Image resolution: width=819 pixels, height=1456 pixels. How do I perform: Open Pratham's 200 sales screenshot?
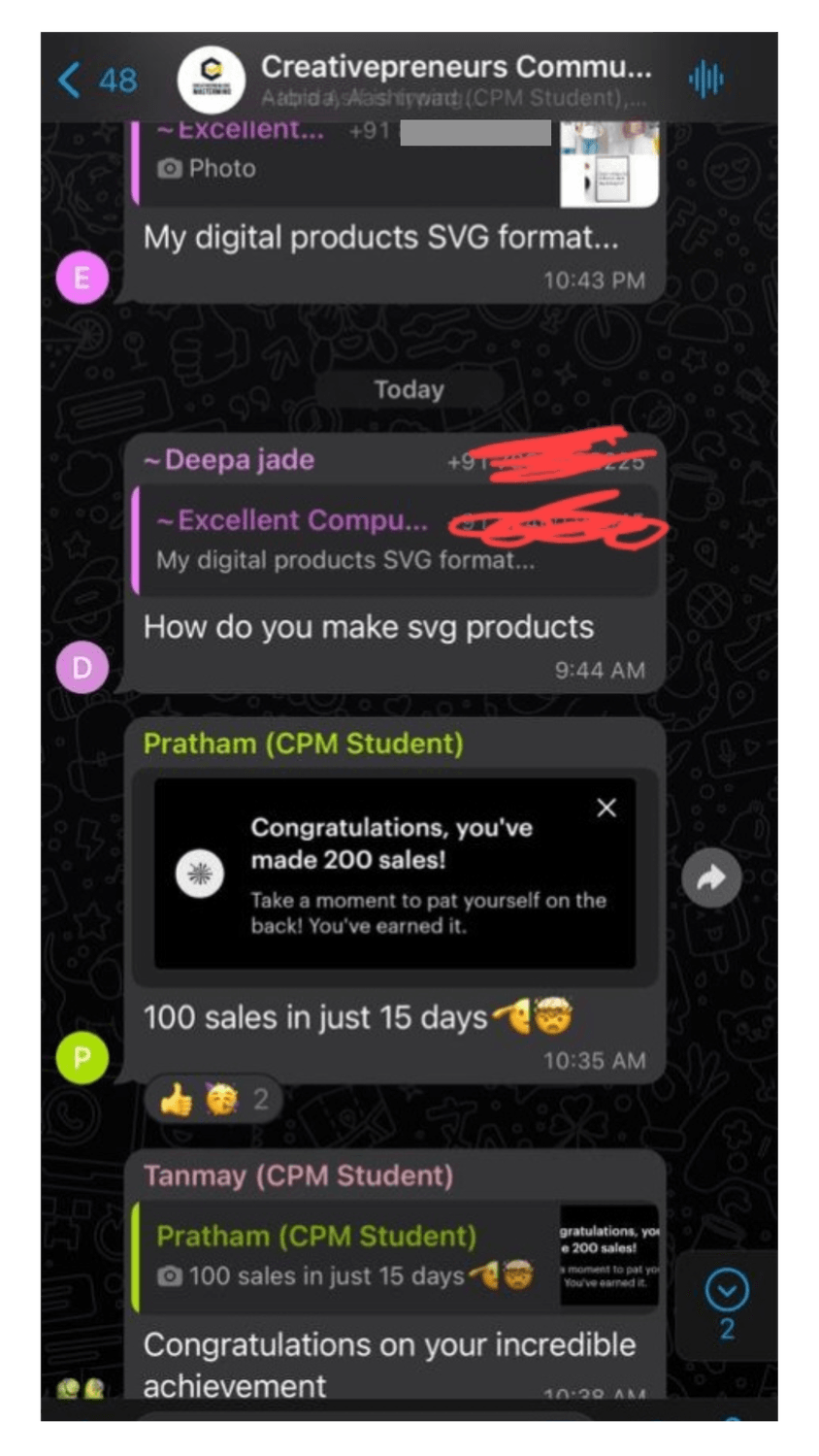[394, 874]
